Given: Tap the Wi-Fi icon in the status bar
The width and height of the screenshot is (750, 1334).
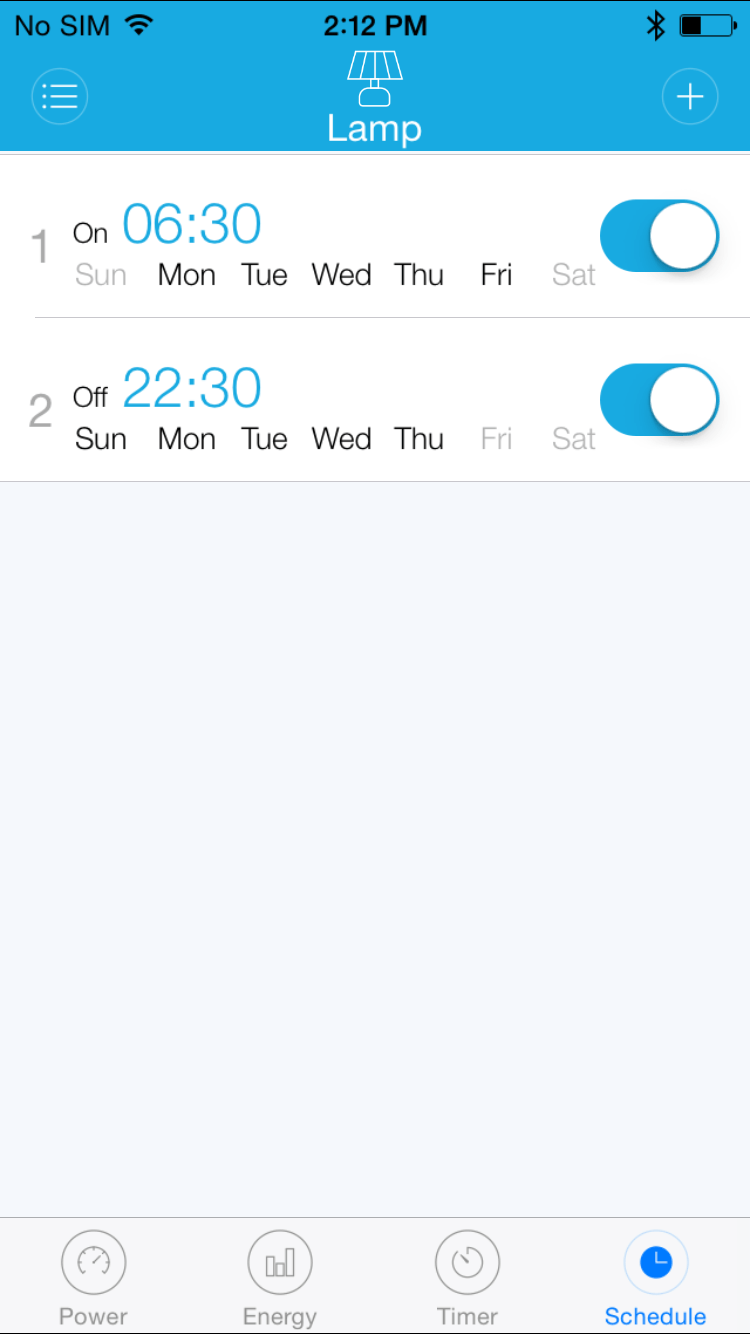Looking at the screenshot, I should tap(140, 25).
